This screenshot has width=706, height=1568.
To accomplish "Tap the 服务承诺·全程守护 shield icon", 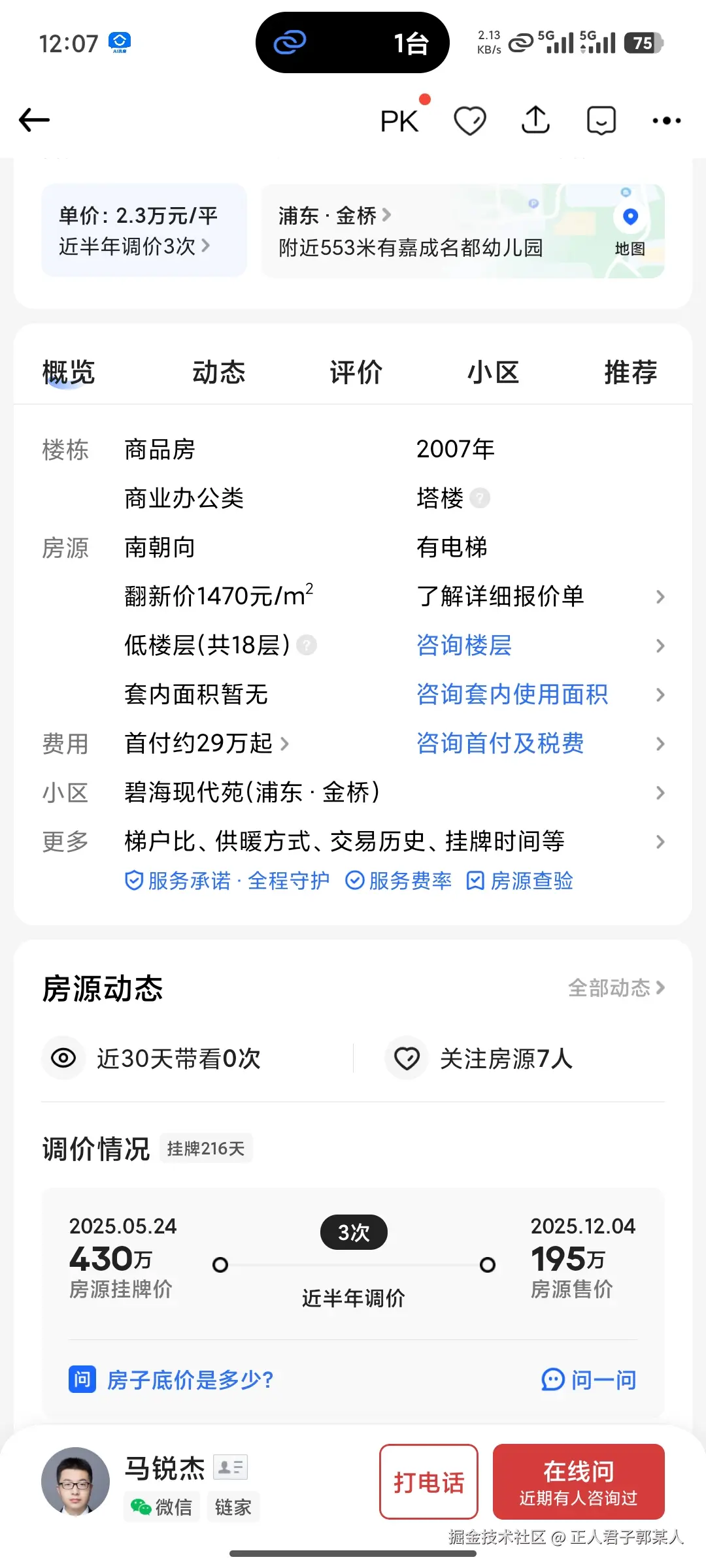I will (x=134, y=881).
